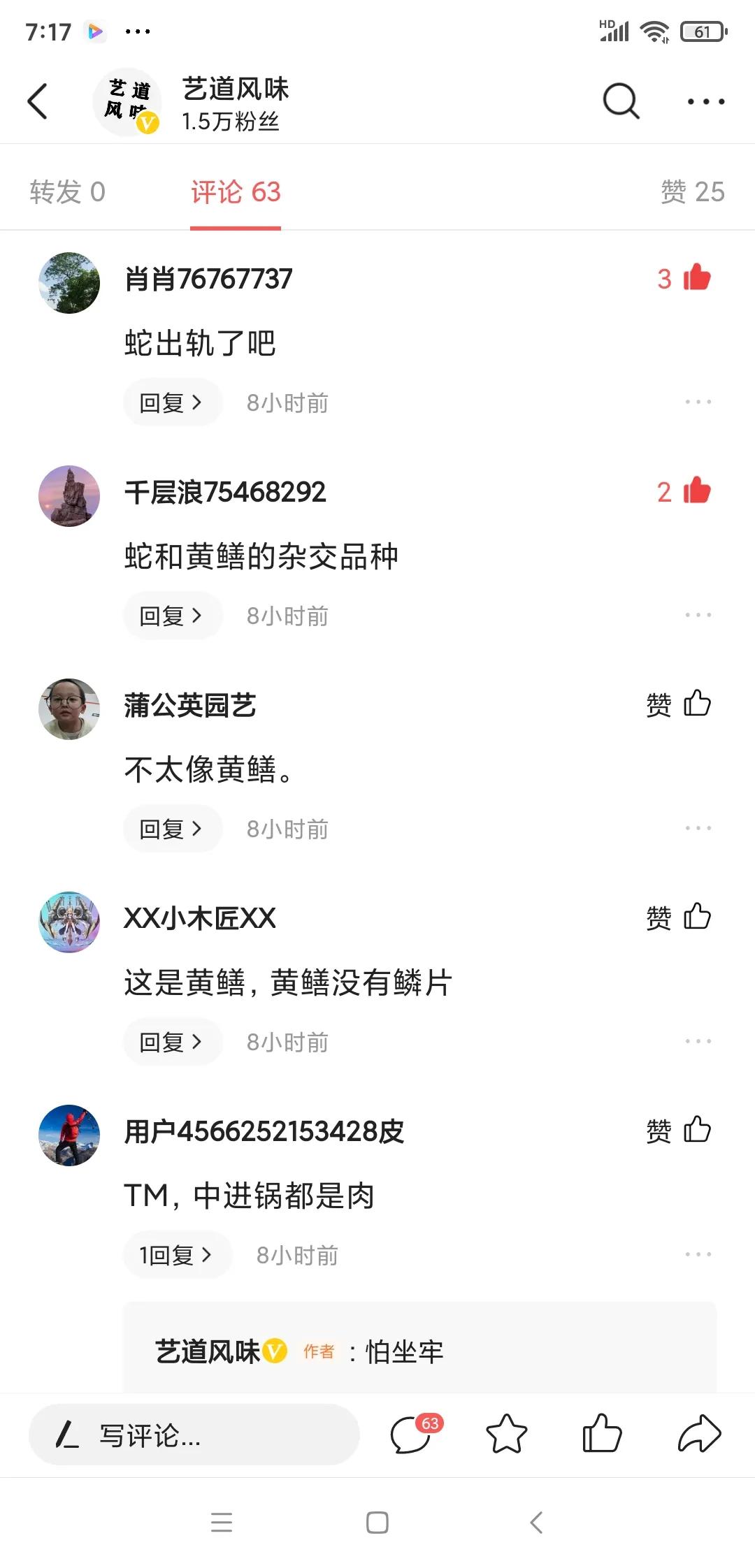Tap the 写评论 input field

[x=194, y=1435]
